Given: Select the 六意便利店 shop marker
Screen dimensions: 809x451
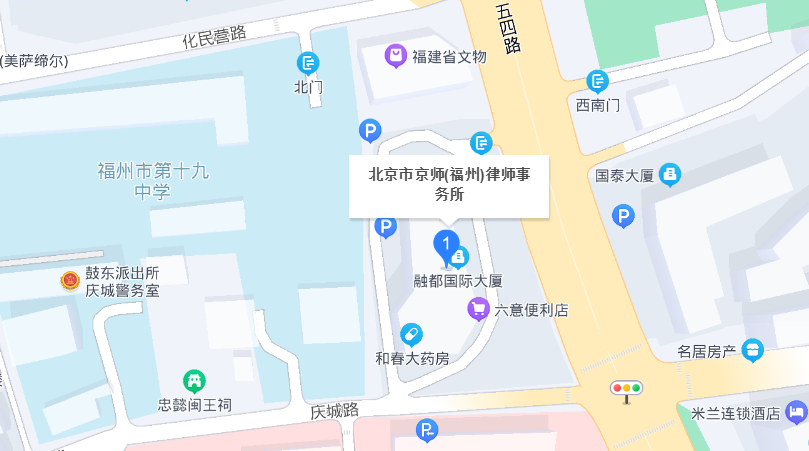Looking at the screenshot, I should pos(479,310).
